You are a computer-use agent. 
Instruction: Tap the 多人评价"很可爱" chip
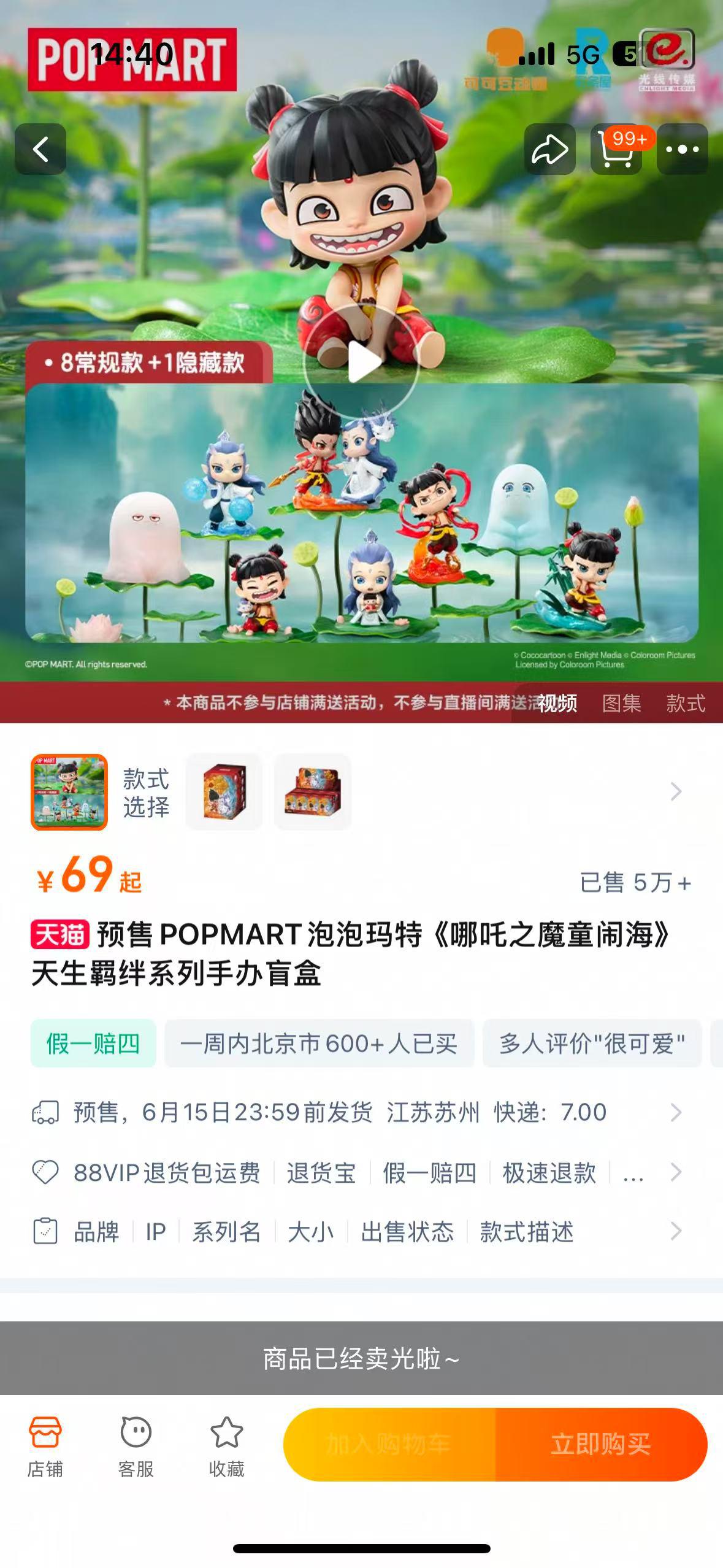592,1043
